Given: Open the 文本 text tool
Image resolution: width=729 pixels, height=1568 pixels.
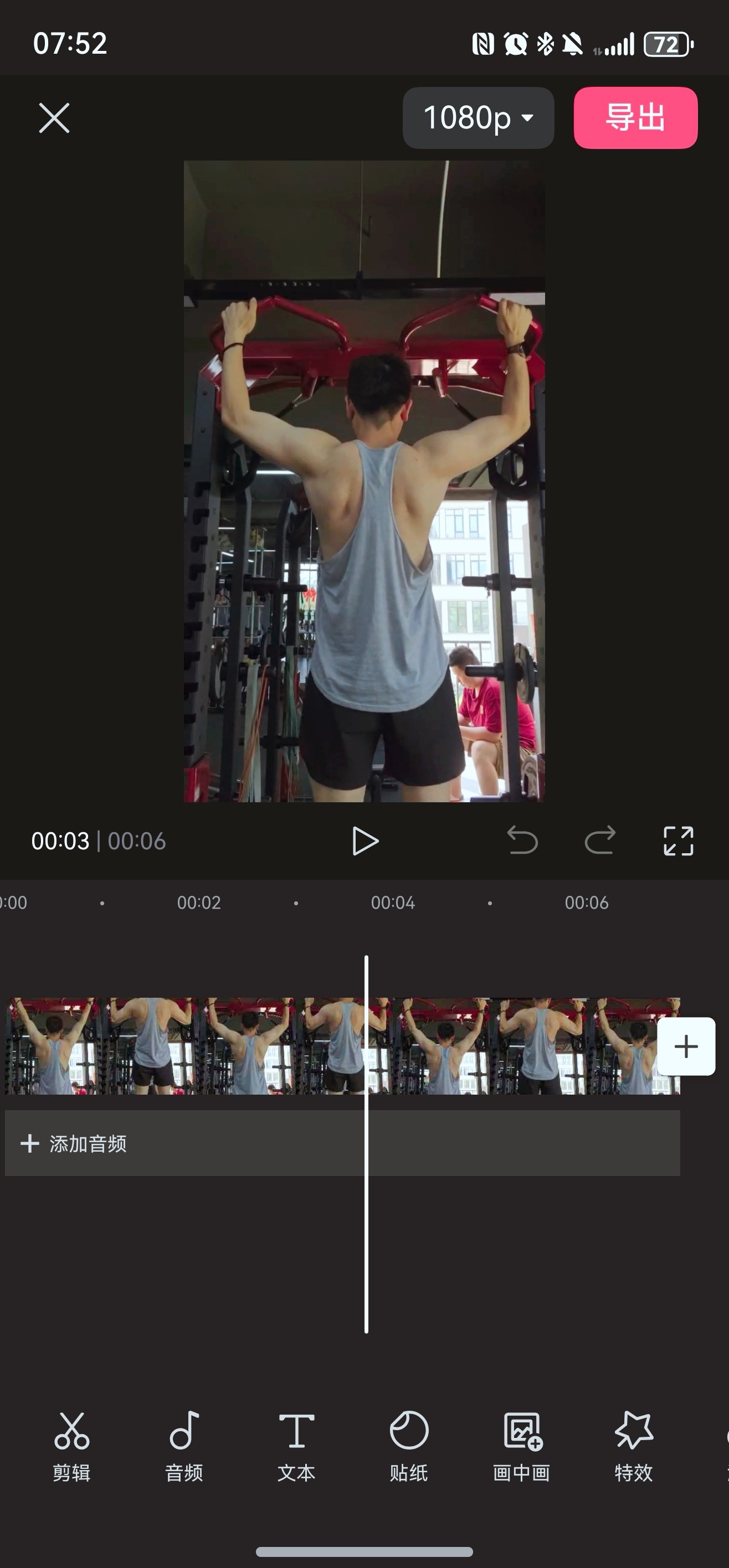Looking at the screenshot, I should coord(296,1446).
